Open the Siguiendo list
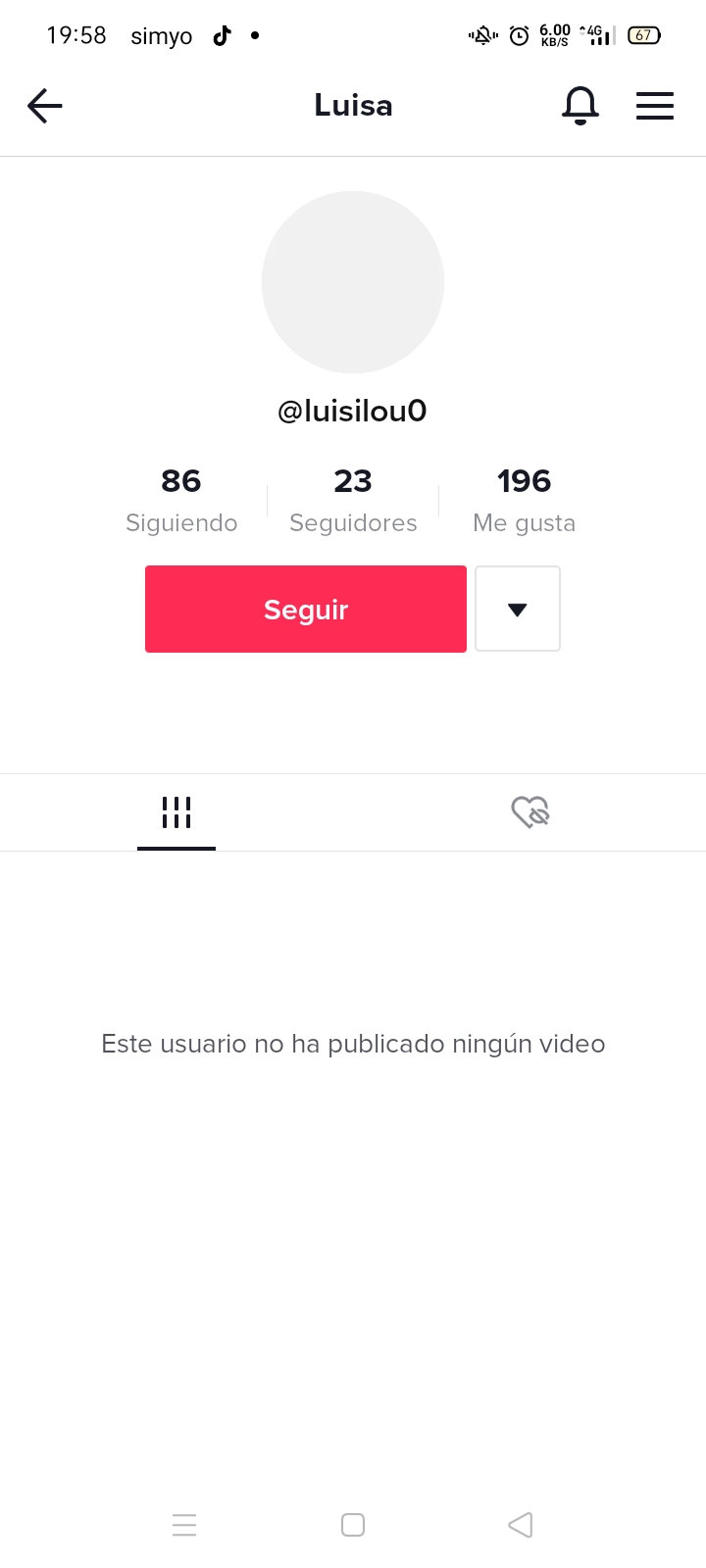 (181, 500)
